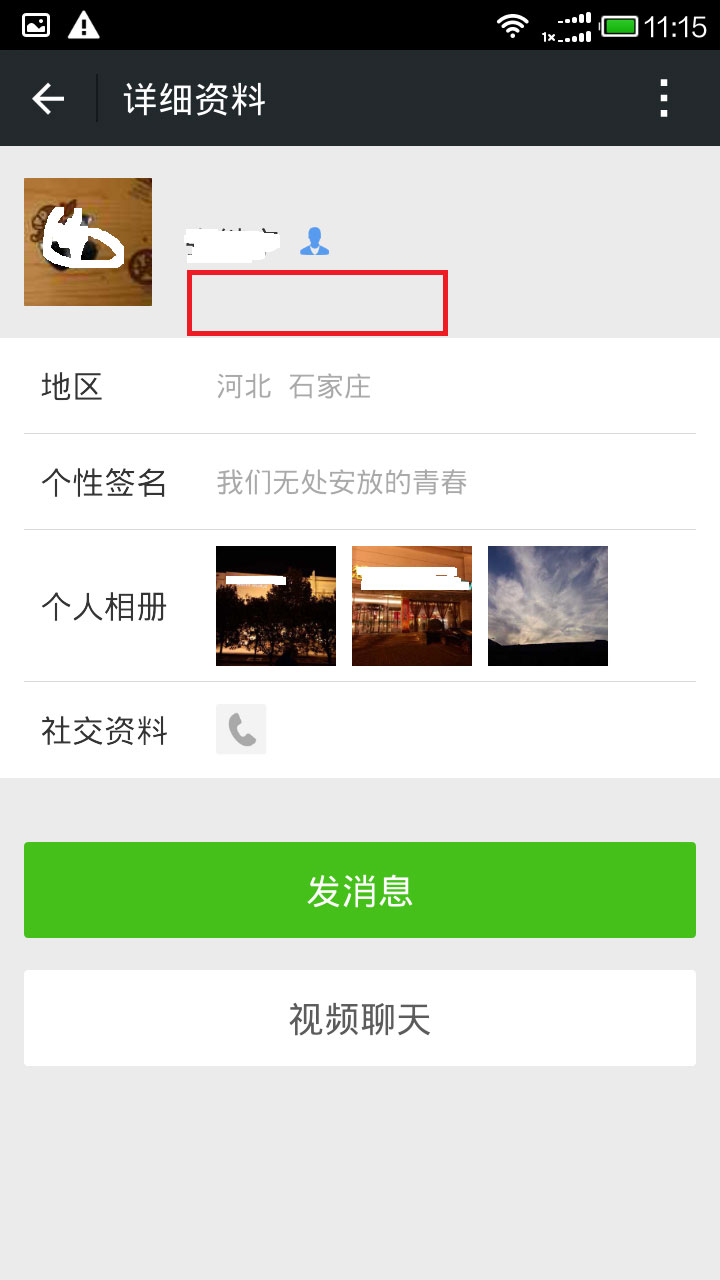Open the three-dot overflow menu
This screenshot has height=1280, width=720.
663,98
